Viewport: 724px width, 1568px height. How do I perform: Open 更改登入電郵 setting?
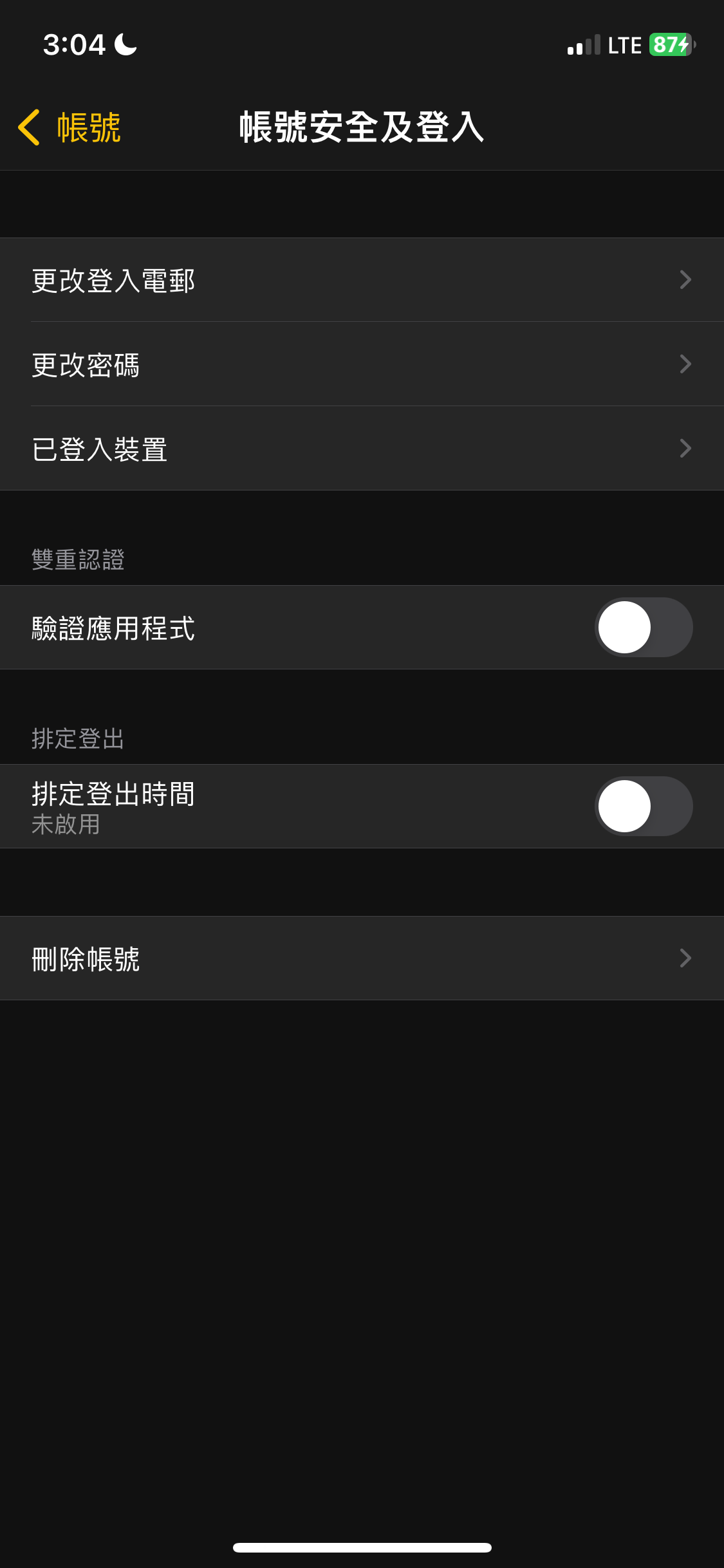pos(362,280)
